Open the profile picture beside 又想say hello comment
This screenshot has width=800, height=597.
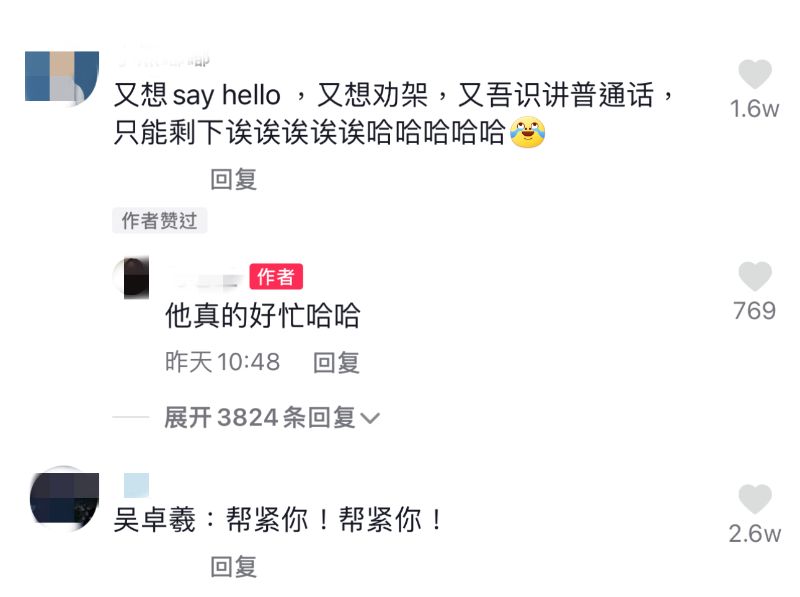coord(62,76)
